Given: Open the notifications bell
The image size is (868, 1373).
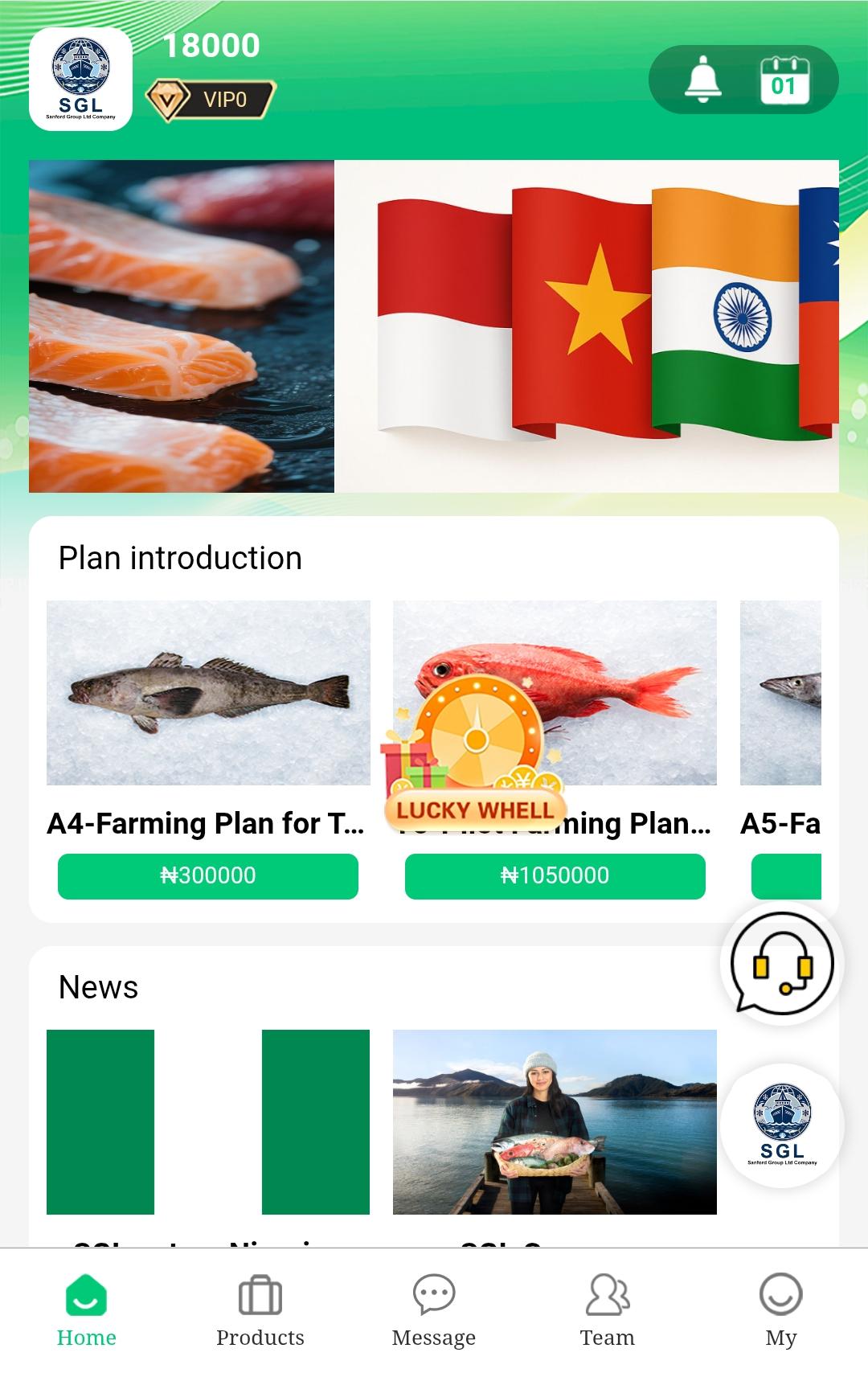Looking at the screenshot, I should 702,80.
